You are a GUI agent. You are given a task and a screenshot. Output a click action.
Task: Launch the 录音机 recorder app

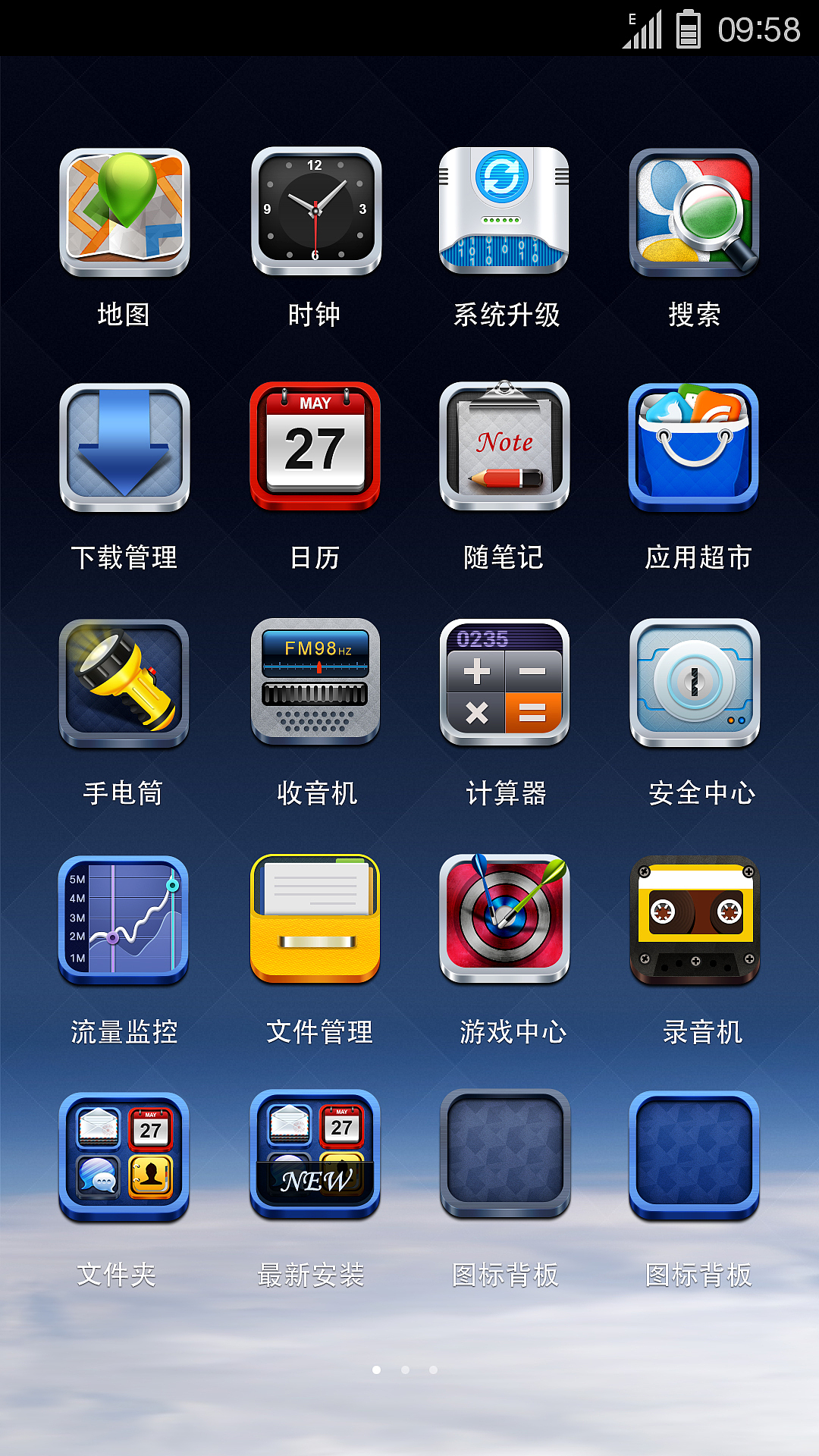click(694, 919)
